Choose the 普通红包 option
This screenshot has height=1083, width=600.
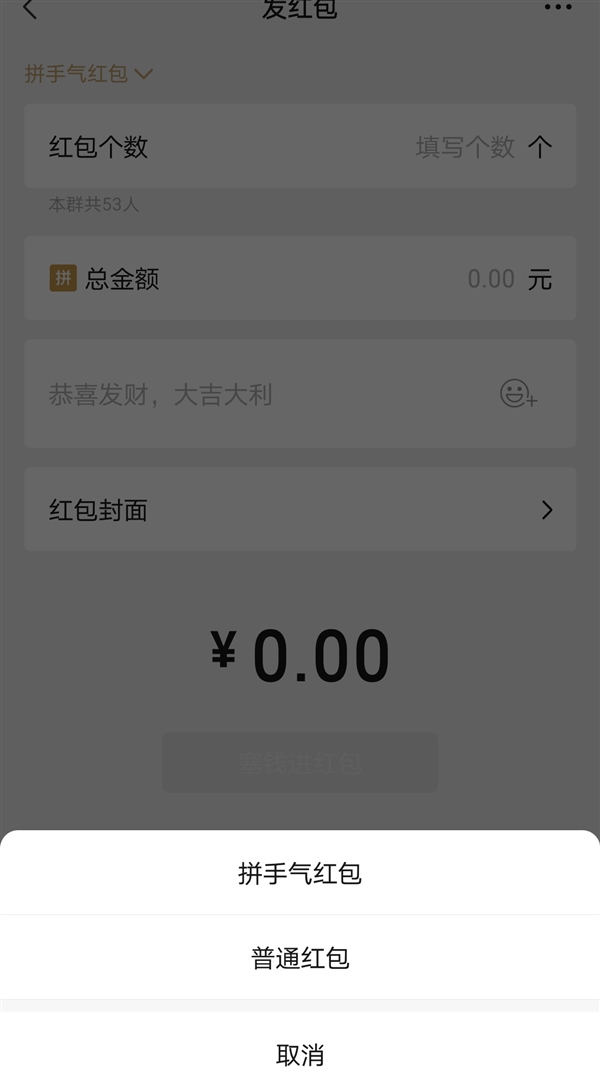click(300, 958)
